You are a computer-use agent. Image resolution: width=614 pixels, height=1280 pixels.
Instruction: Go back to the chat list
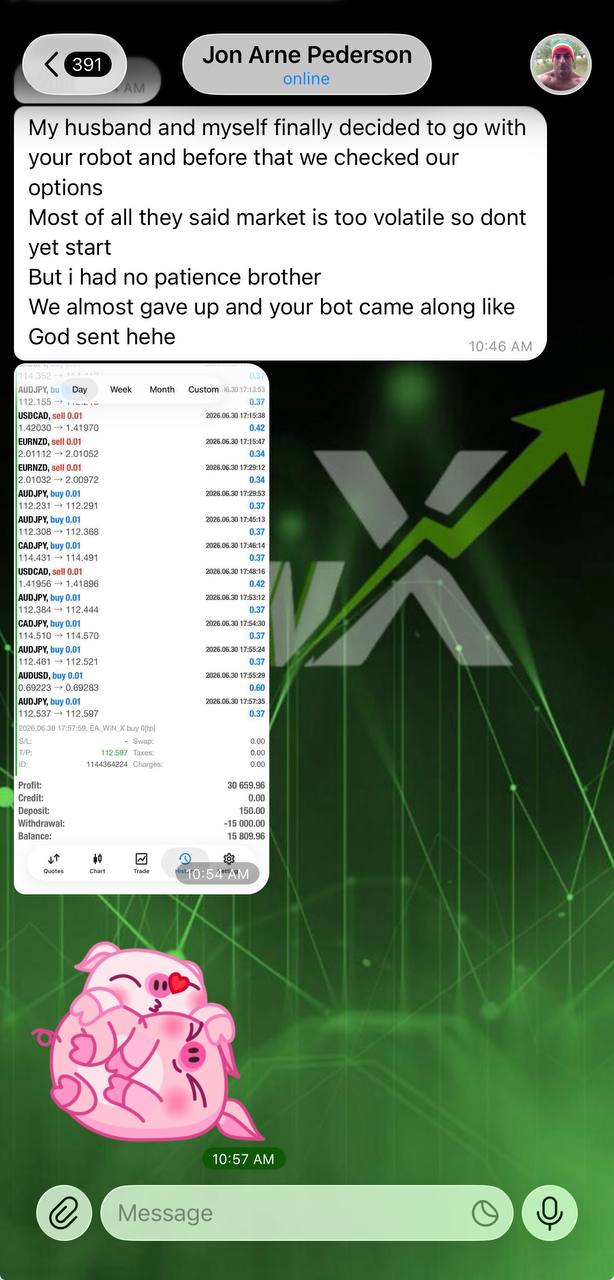[x=74, y=65]
